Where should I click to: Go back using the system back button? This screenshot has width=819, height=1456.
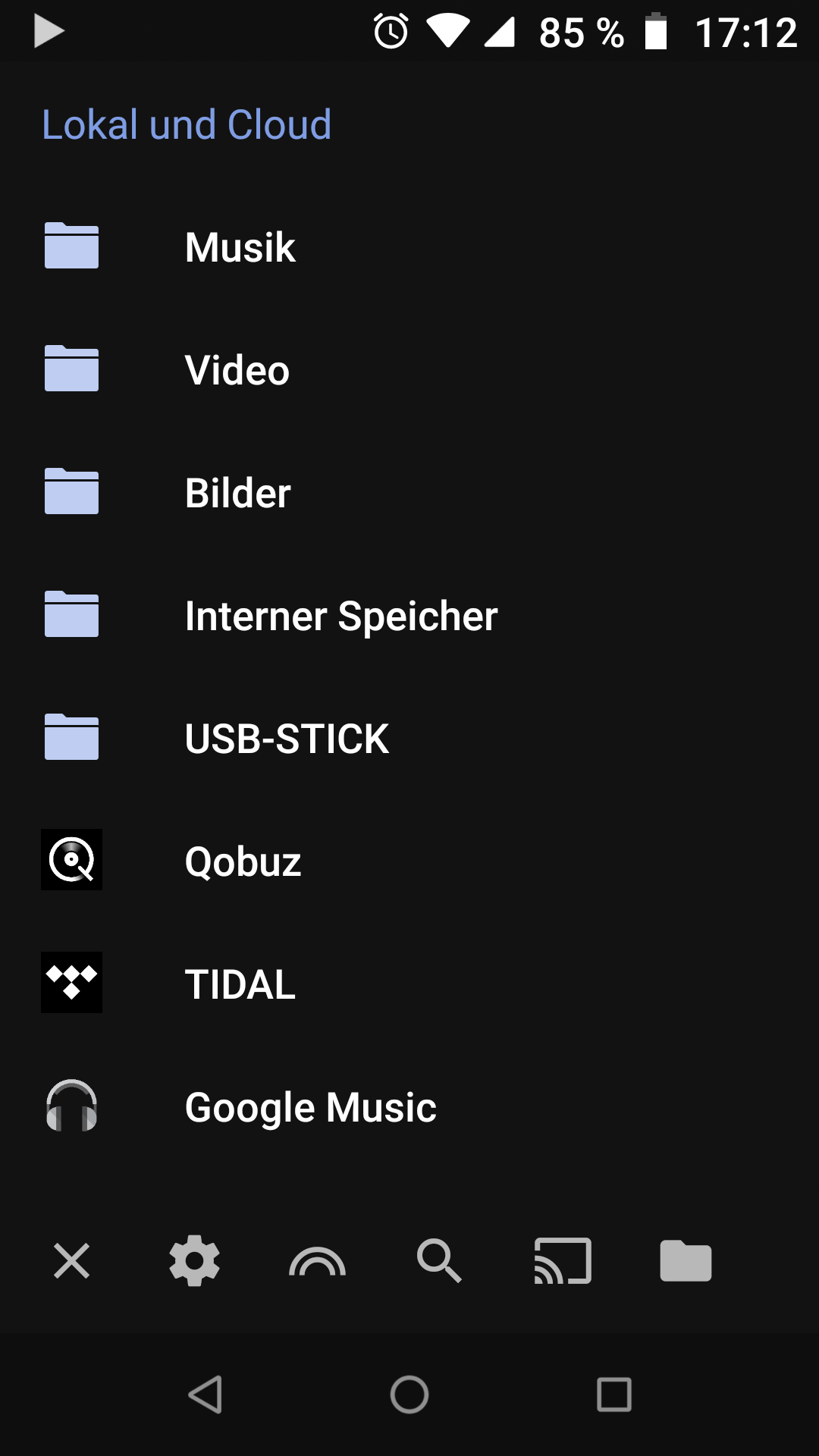(205, 1395)
